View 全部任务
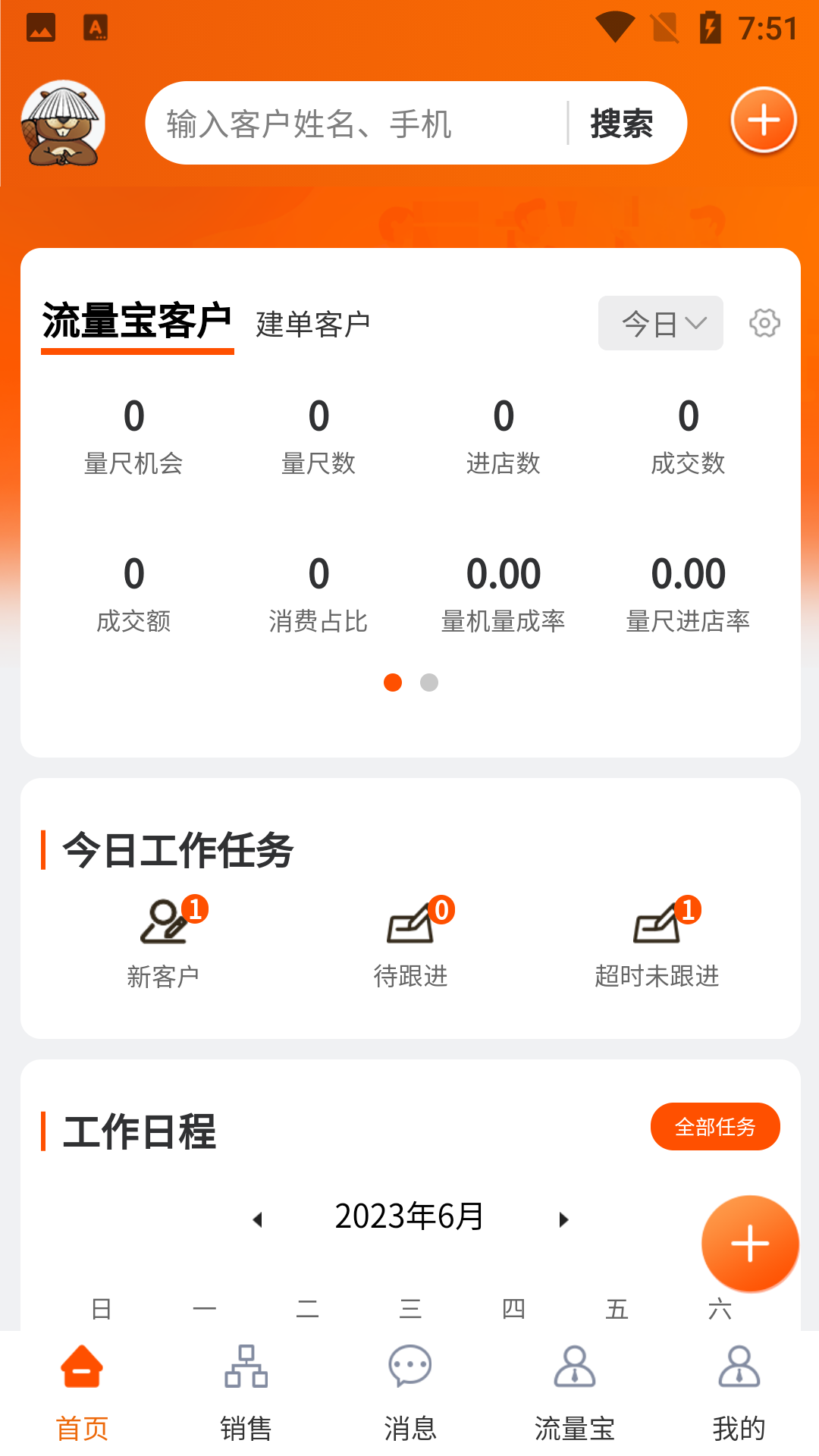Viewport: 819px width, 1456px height. click(714, 1127)
